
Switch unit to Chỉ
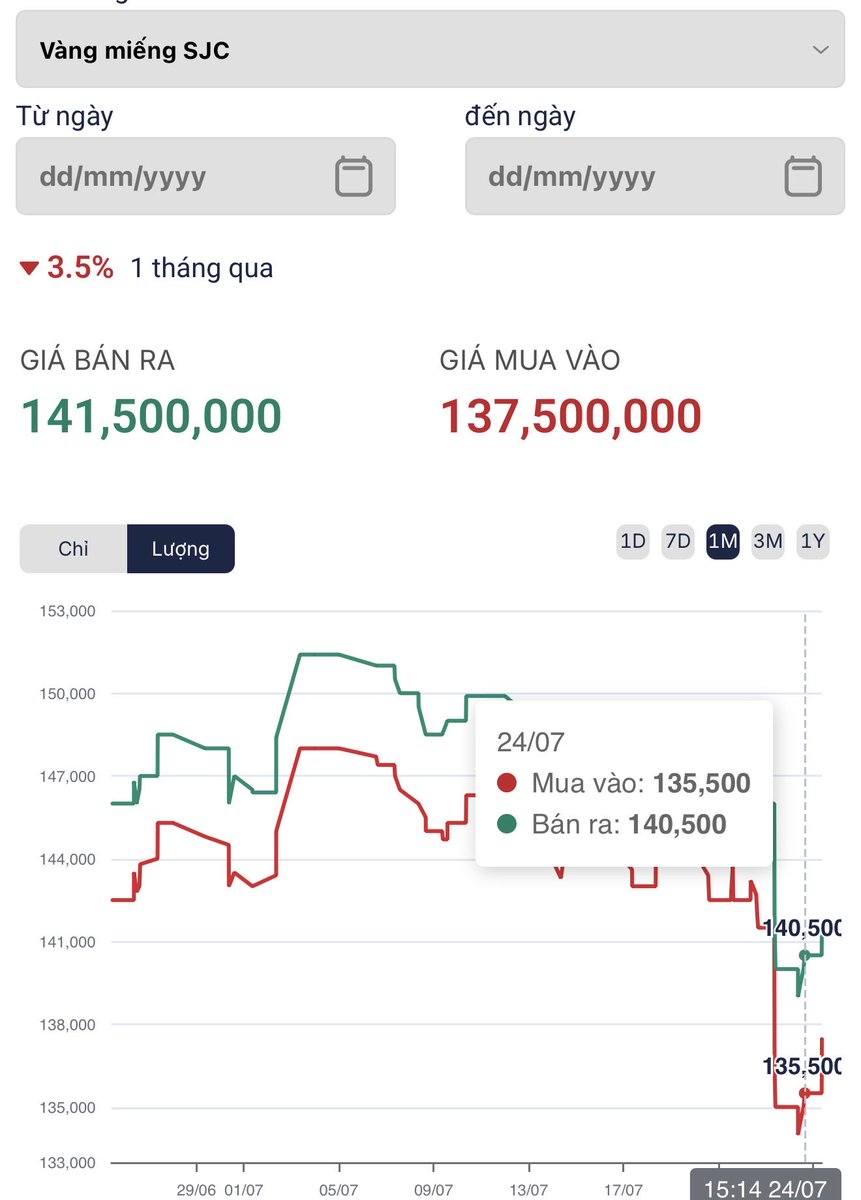pos(74,549)
